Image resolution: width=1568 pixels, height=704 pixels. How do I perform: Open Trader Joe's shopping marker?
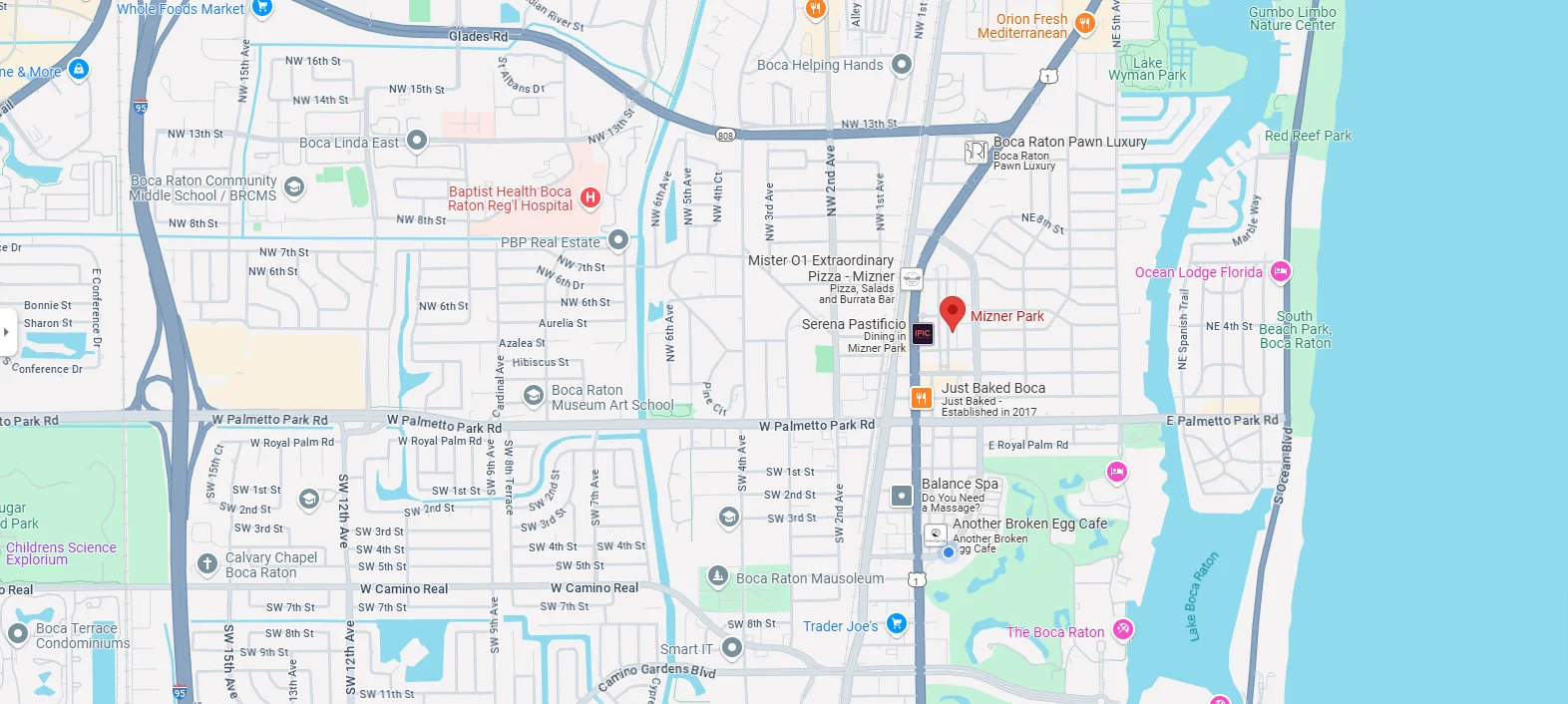[x=897, y=623]
